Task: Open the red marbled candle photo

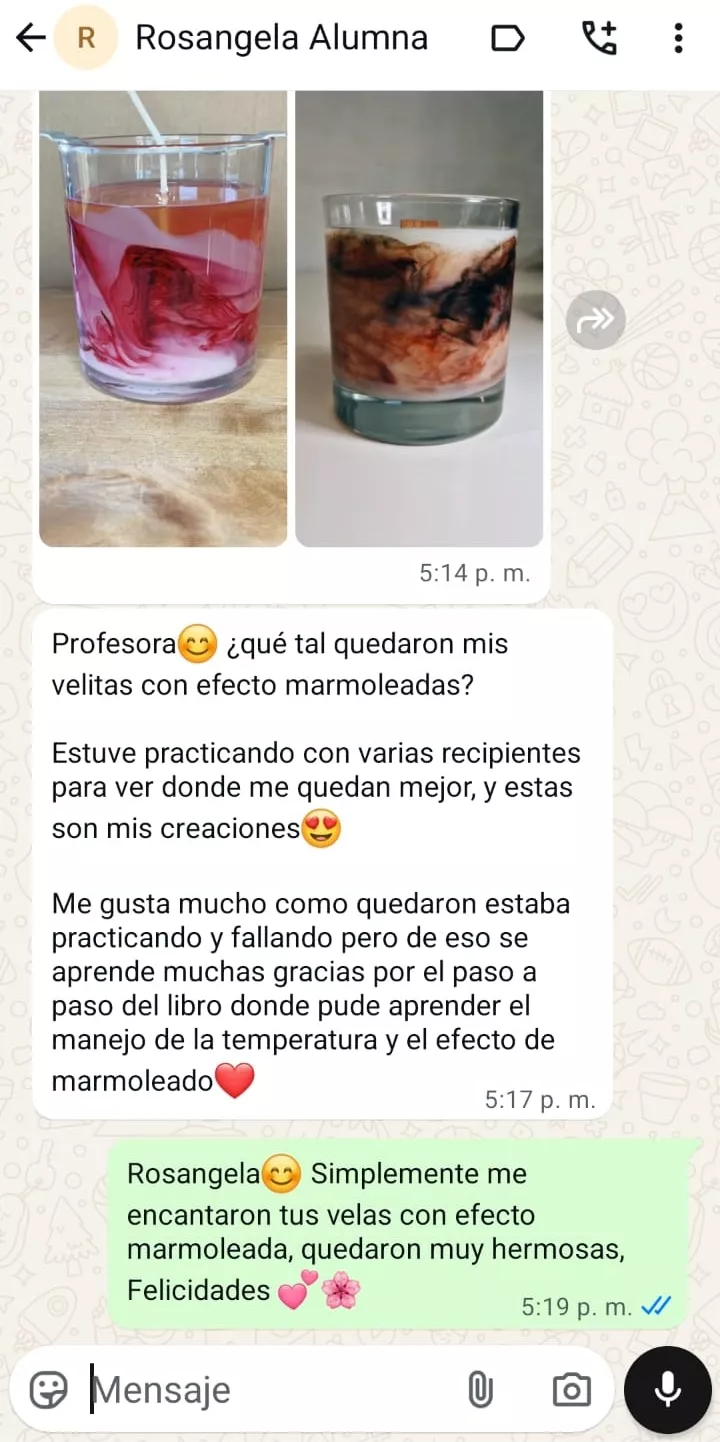Action: (x=163, y=319)
